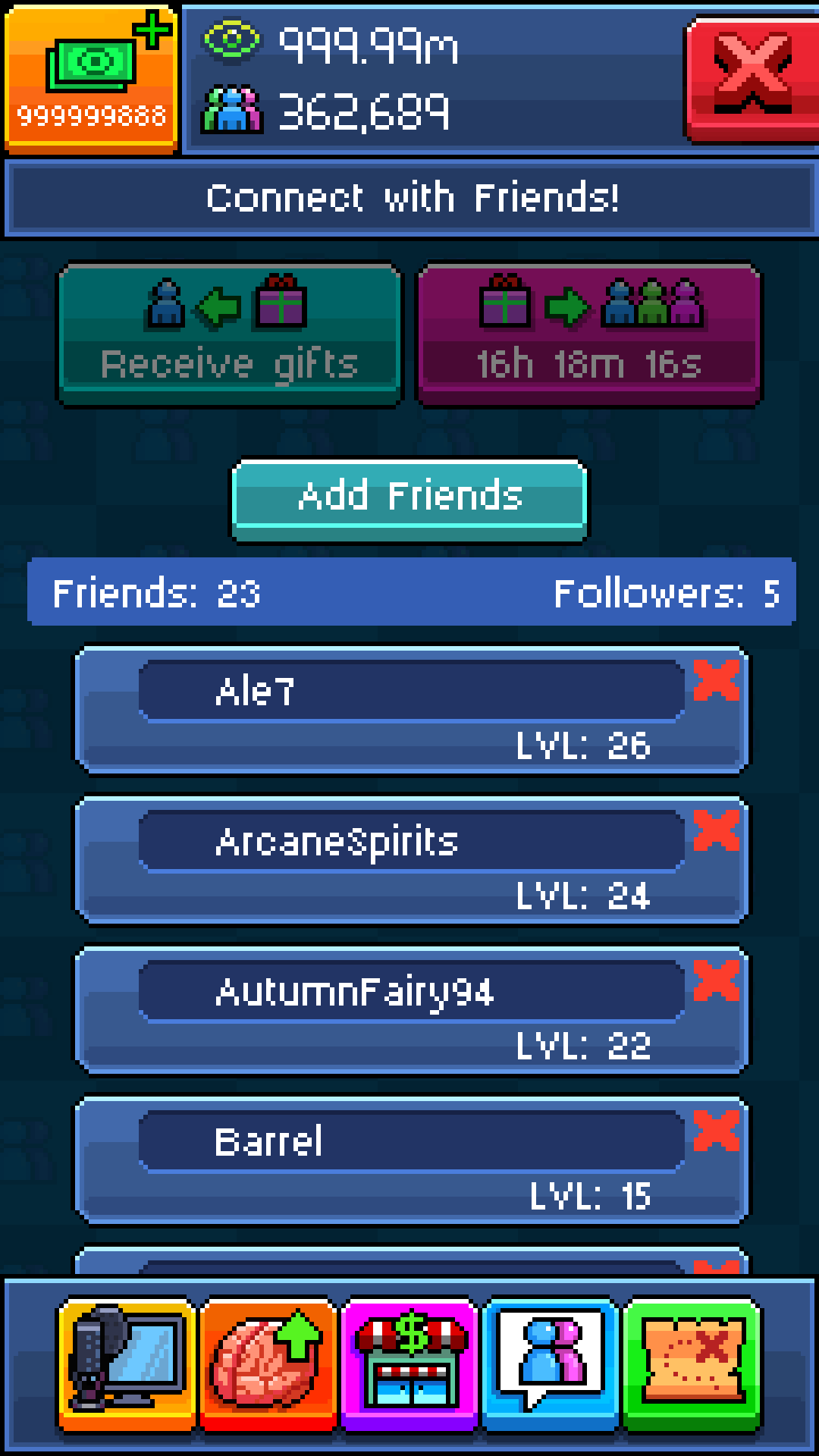Remove friend AutumnFairy94
This screenshot has width=819, height=1456.
pos(717,980)
